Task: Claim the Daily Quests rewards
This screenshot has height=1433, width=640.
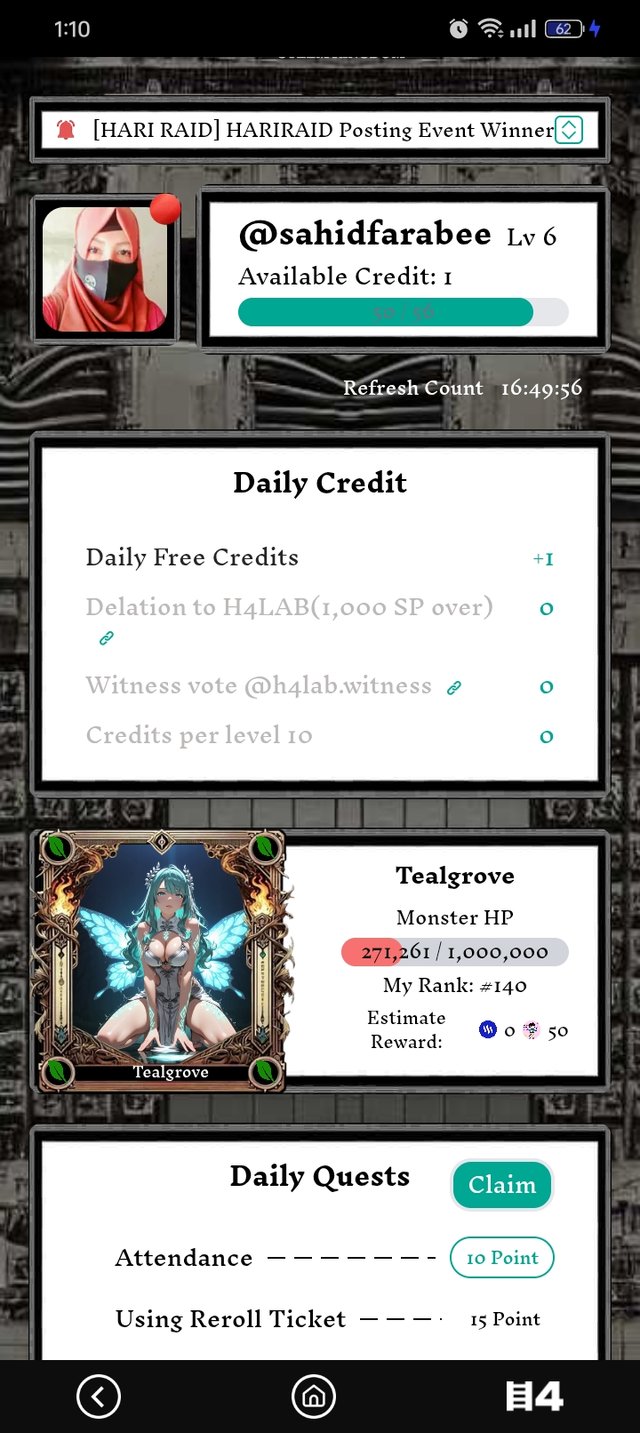Action: point(501,1185)
